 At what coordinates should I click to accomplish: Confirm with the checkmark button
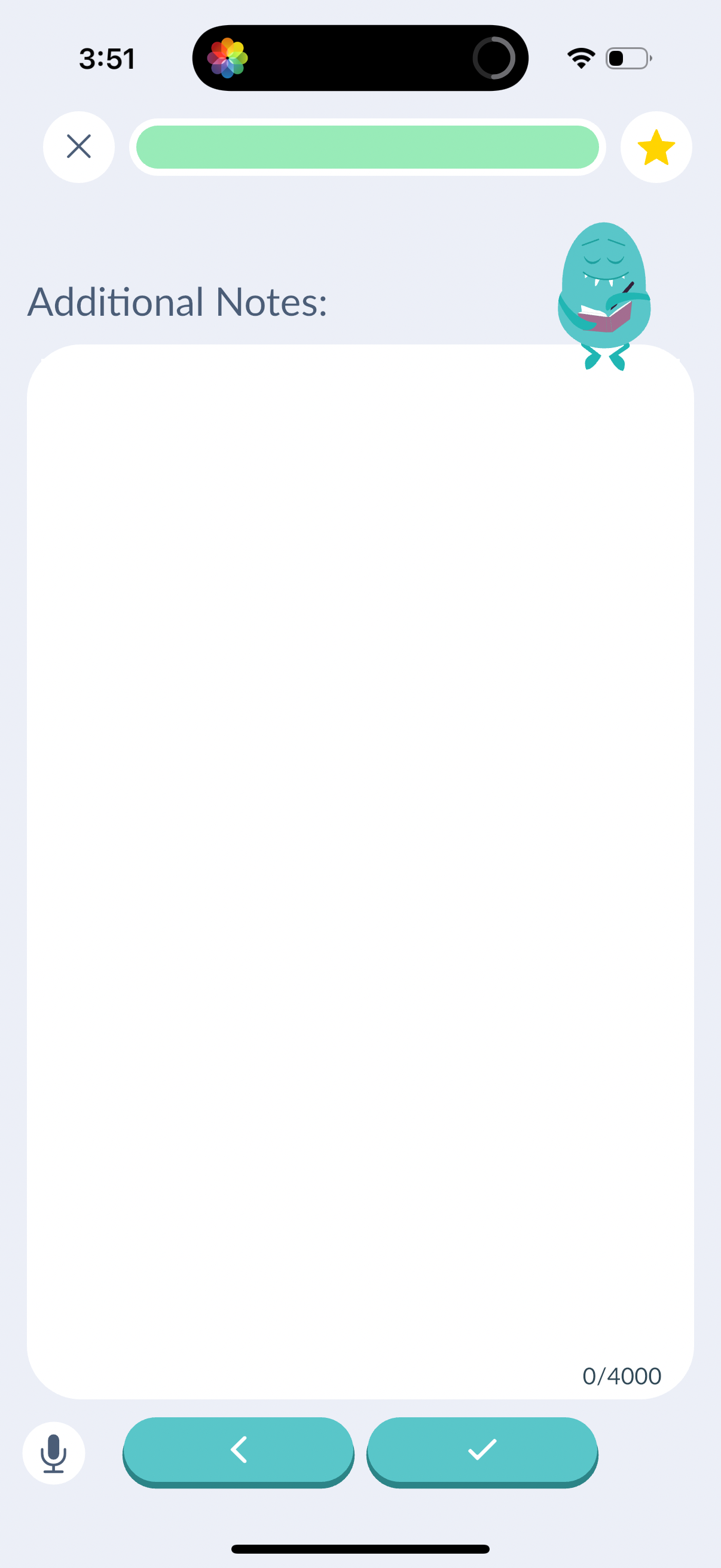tap(482, 1450)
